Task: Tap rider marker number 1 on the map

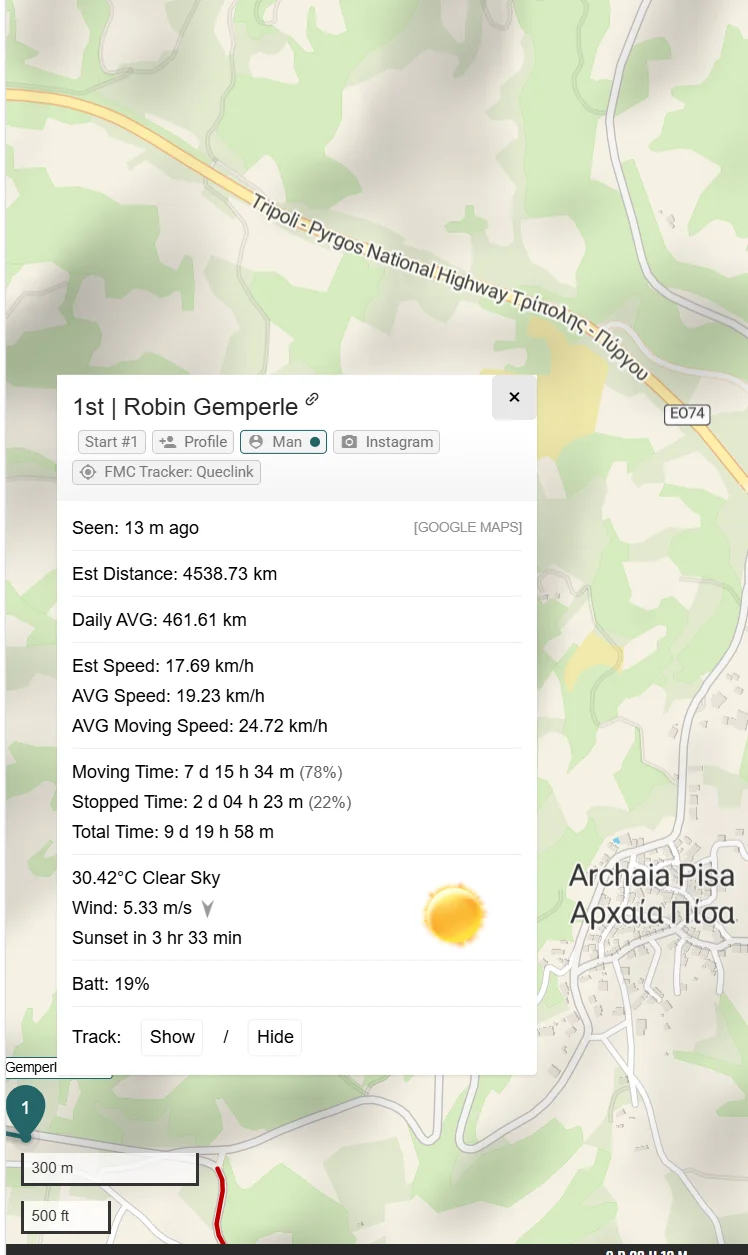Action: 25,1110
